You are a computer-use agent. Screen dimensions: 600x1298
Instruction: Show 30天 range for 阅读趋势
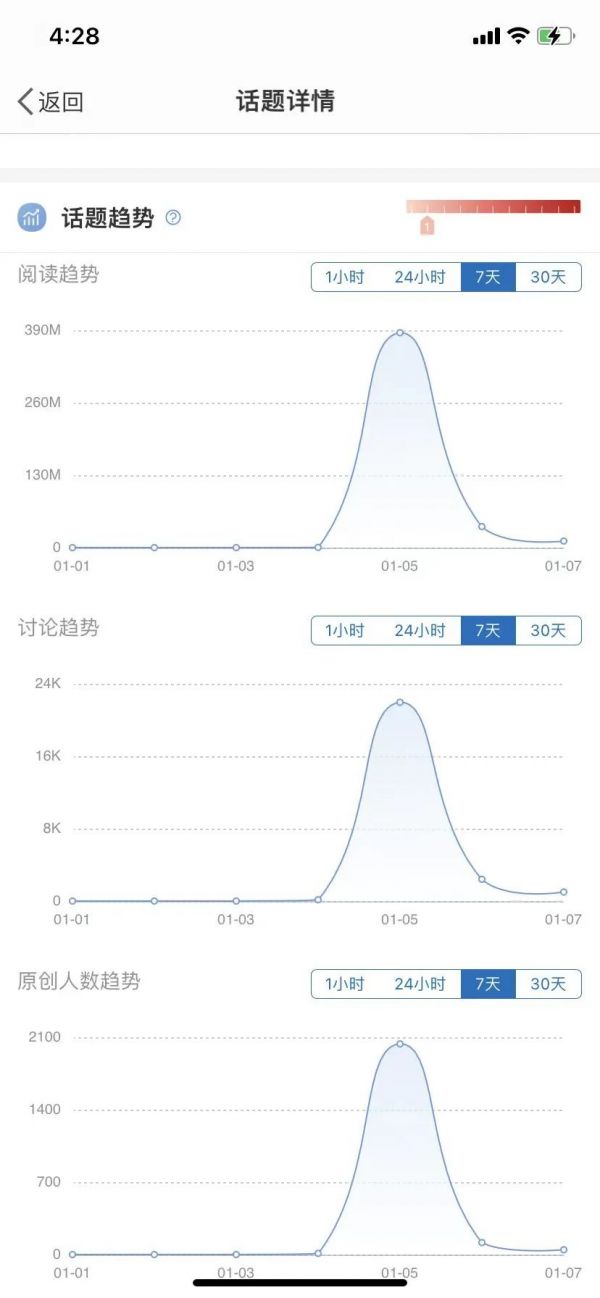point(548,277)
